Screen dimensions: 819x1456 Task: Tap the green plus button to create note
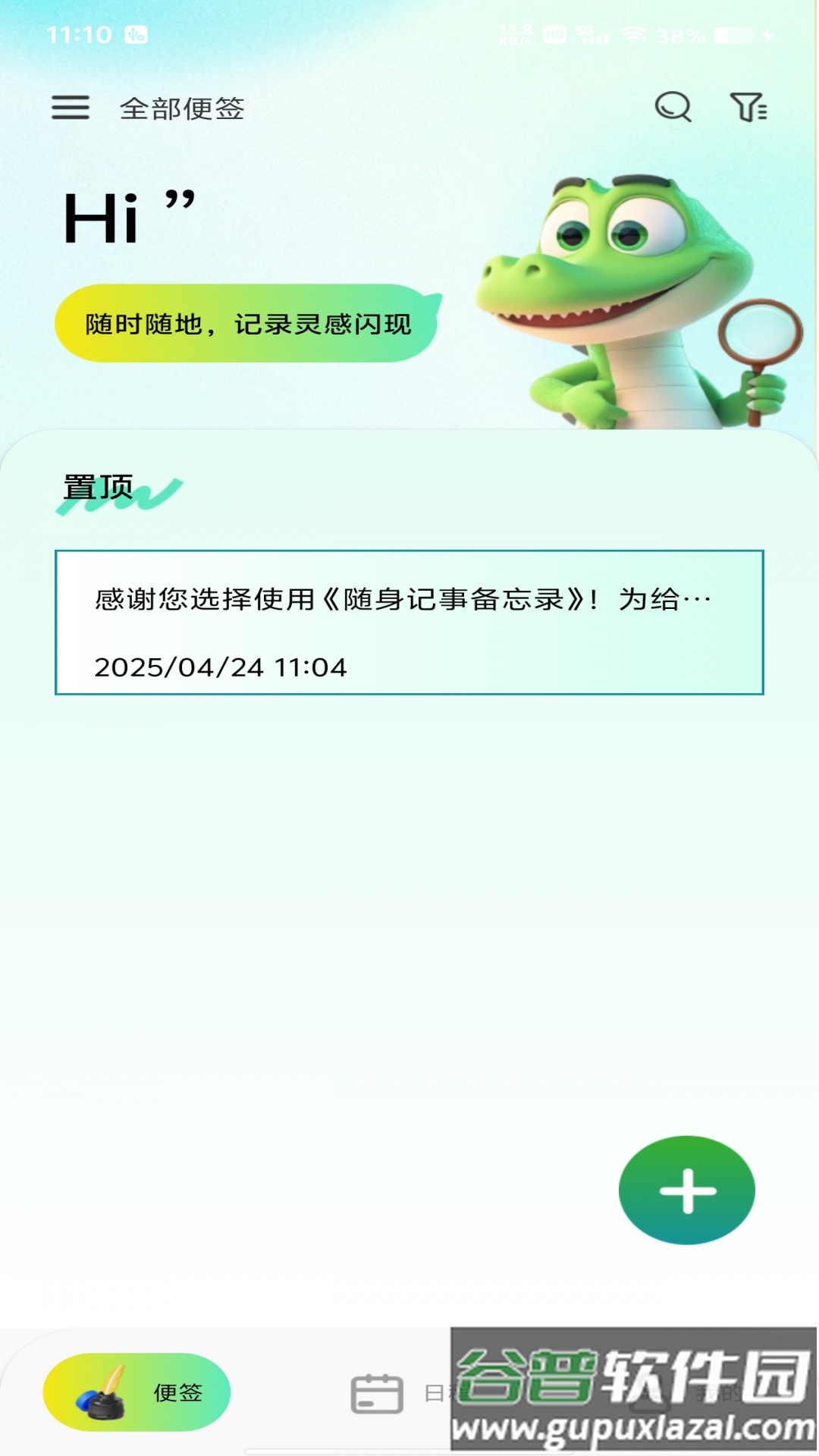tap(686, 1189)
